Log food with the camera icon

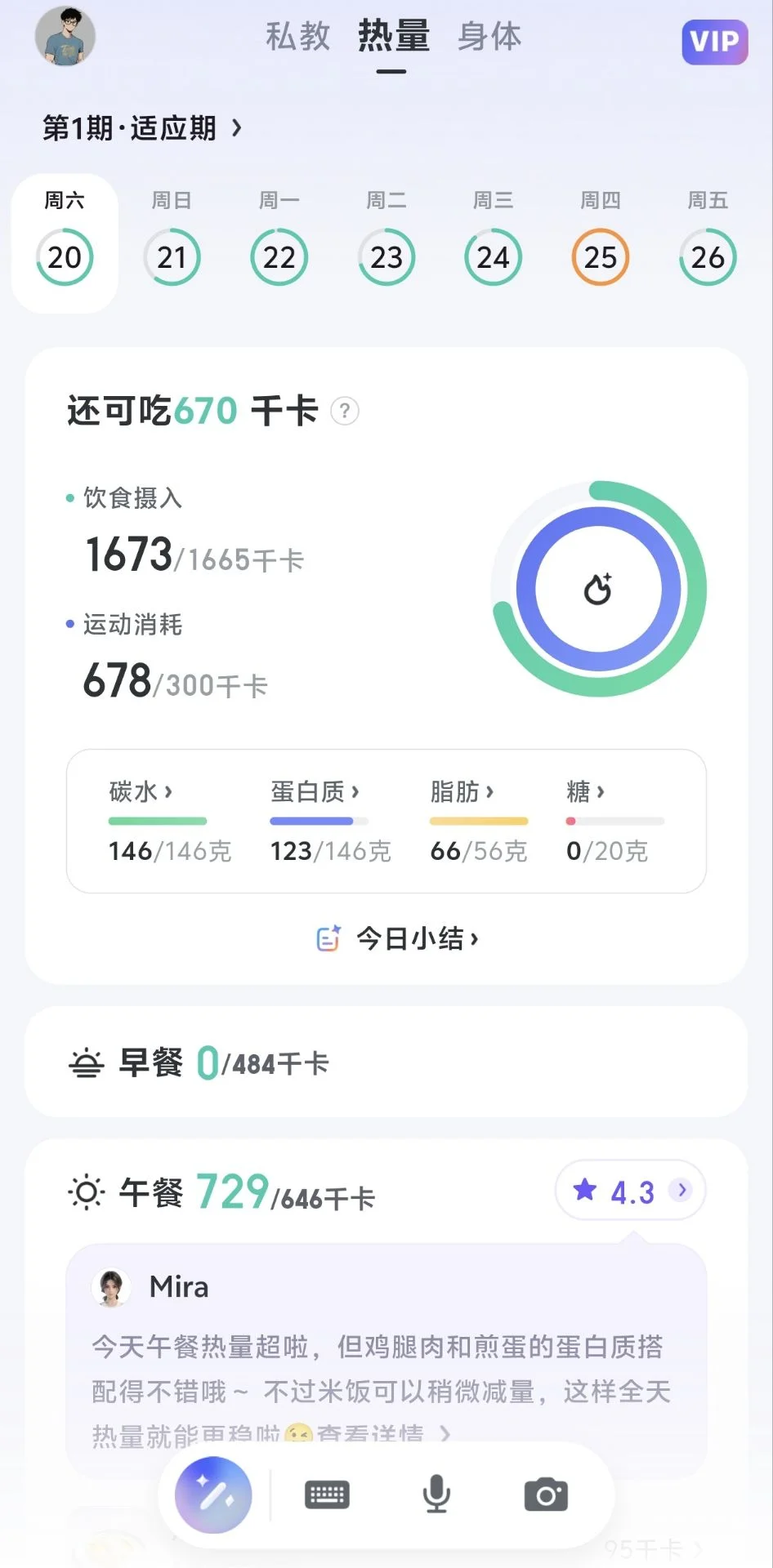(x=546, y=1494)
